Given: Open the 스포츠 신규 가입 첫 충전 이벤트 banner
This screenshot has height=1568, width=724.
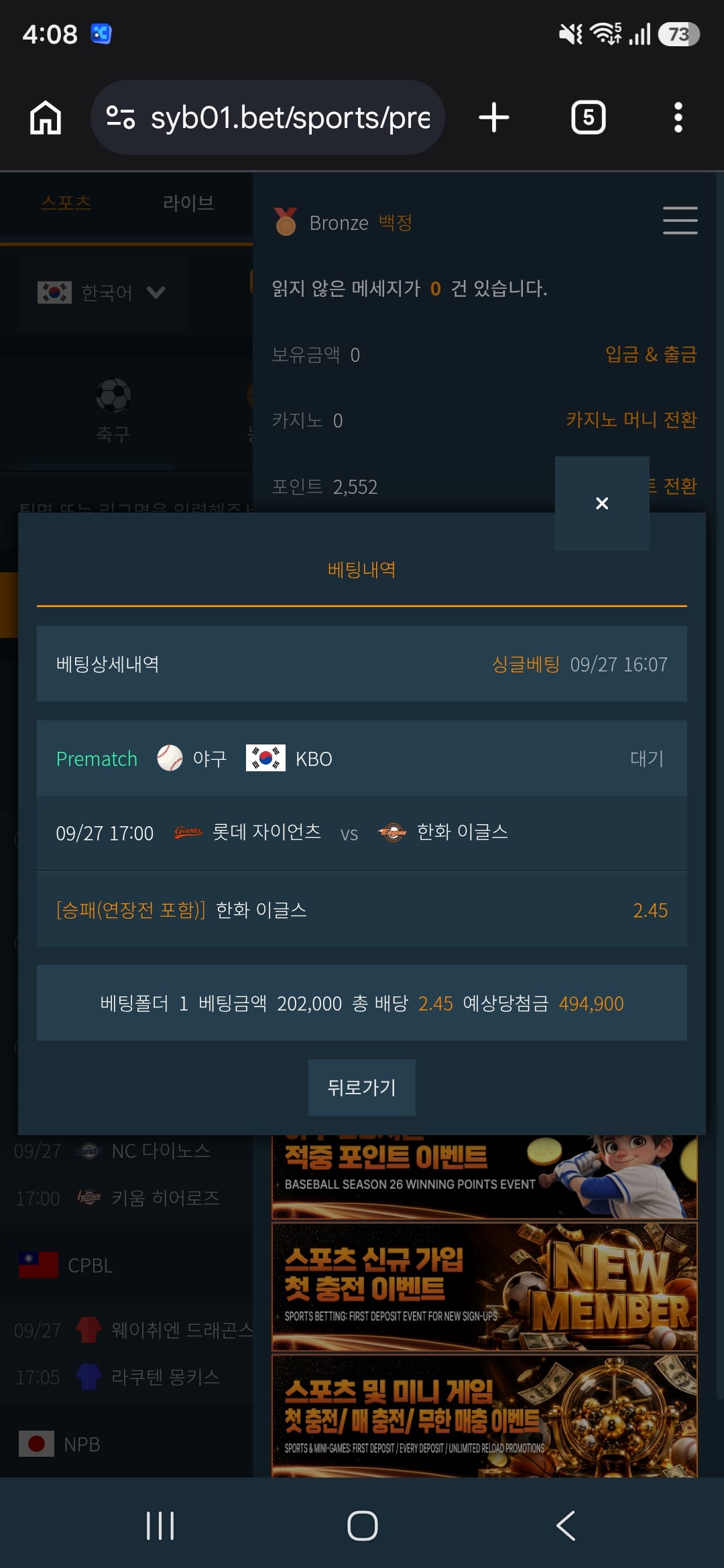Looking at the screenshot, I should click(x=485, y=1287).
